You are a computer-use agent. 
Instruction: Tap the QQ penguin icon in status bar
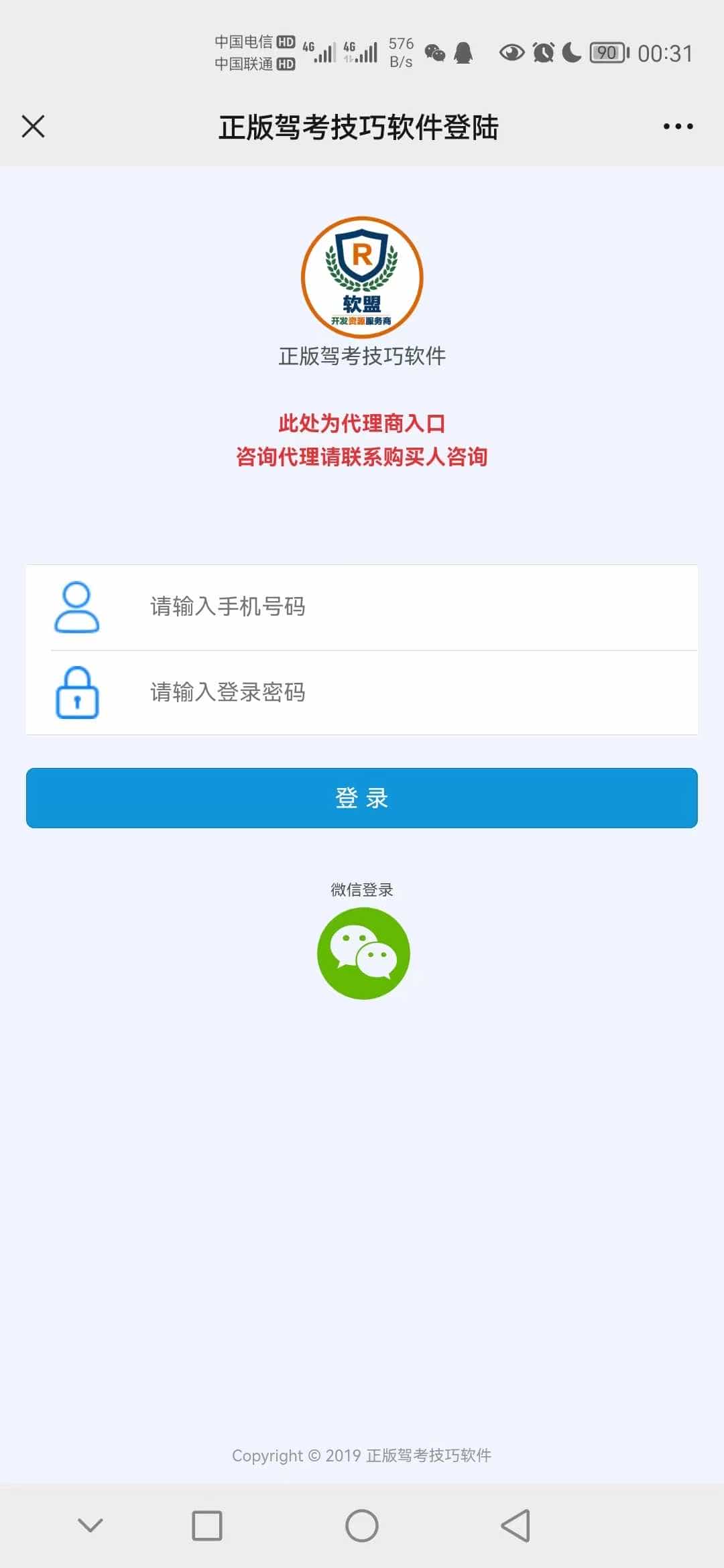click(x=464, y=52)
